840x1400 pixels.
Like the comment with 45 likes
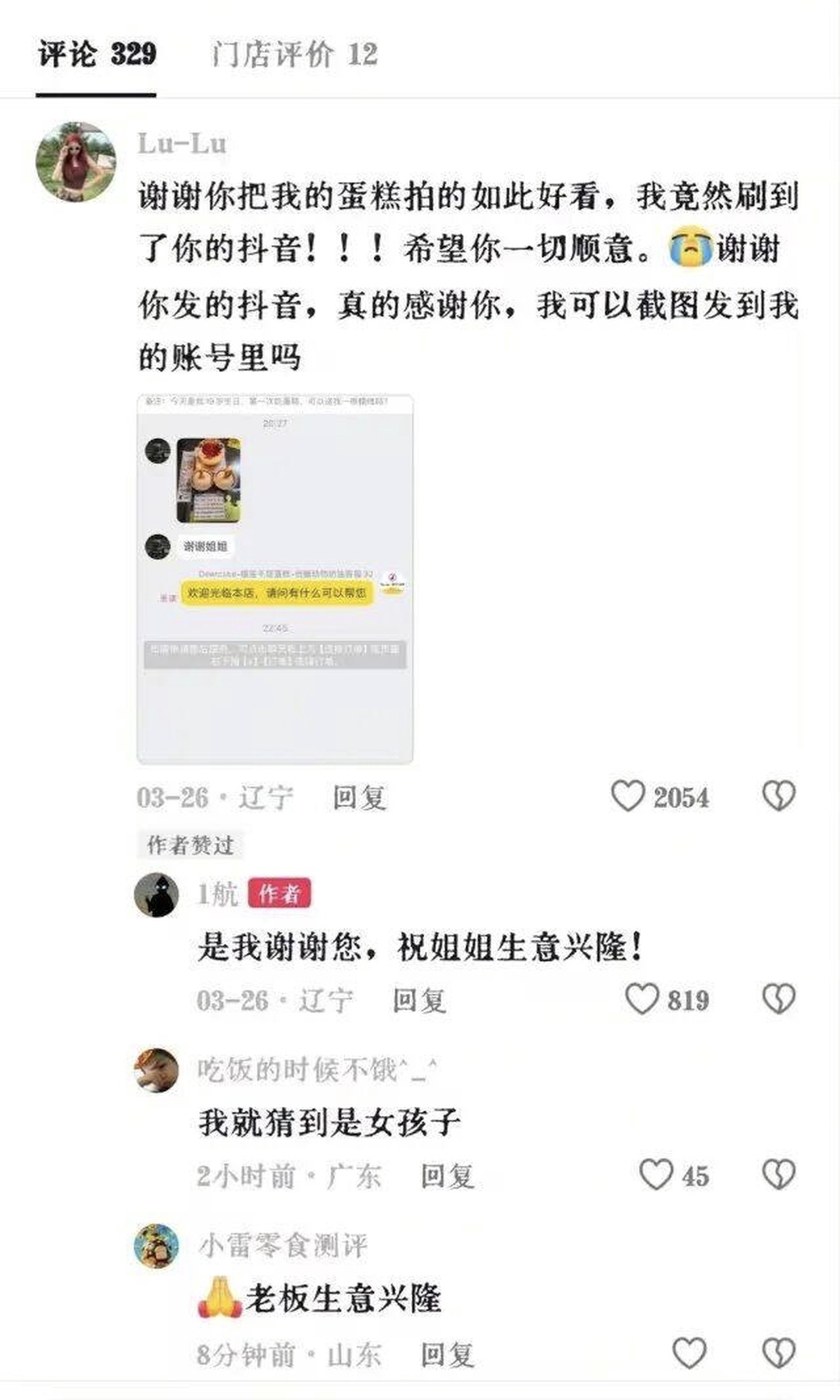[655, 1175]
